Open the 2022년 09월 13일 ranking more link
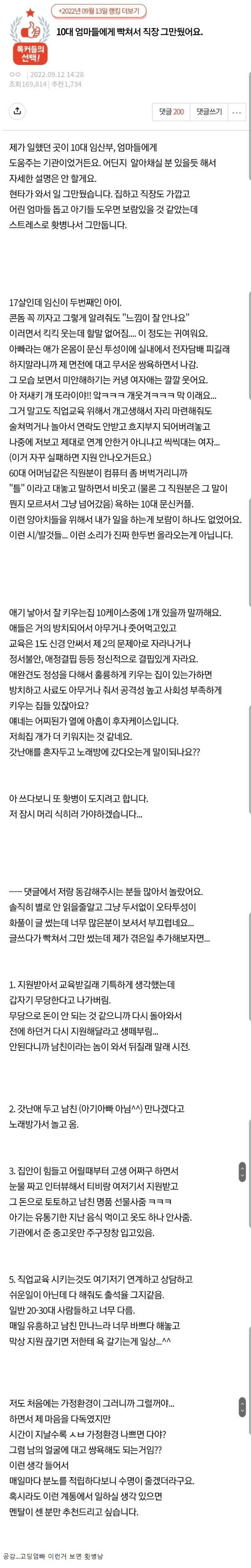 (99, 12)
